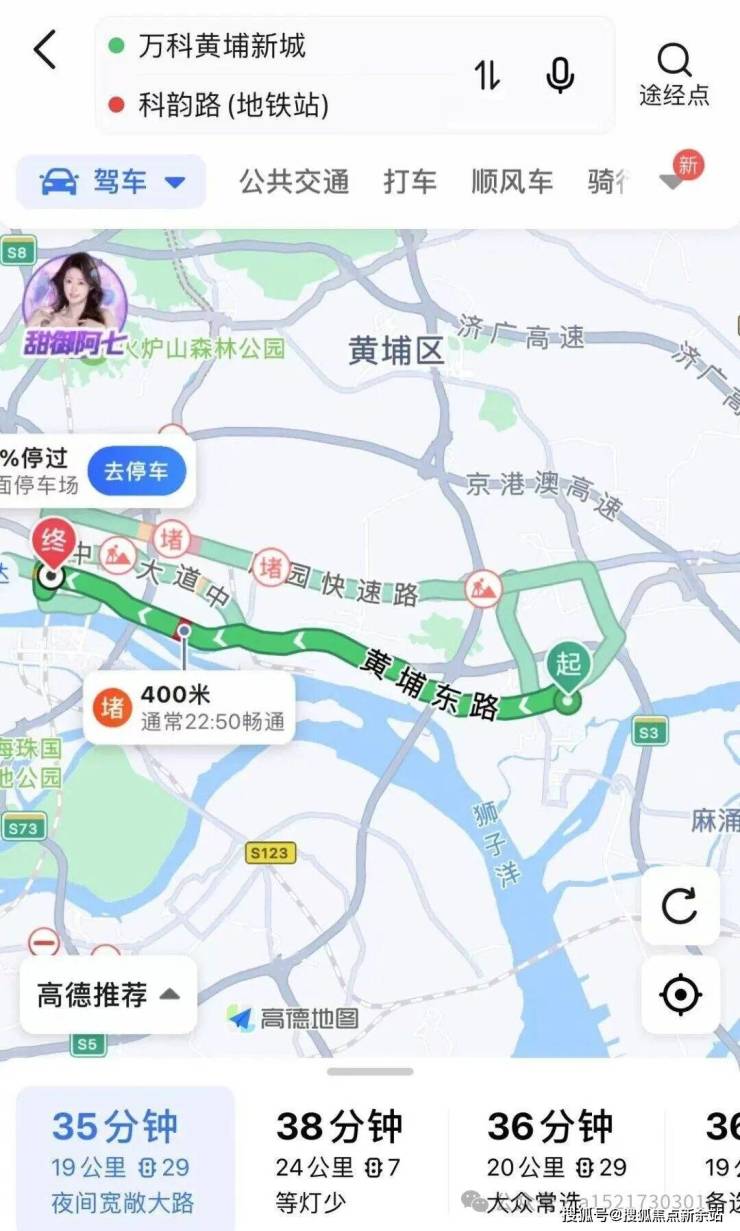Switch to 顺风车 tab

512,182
